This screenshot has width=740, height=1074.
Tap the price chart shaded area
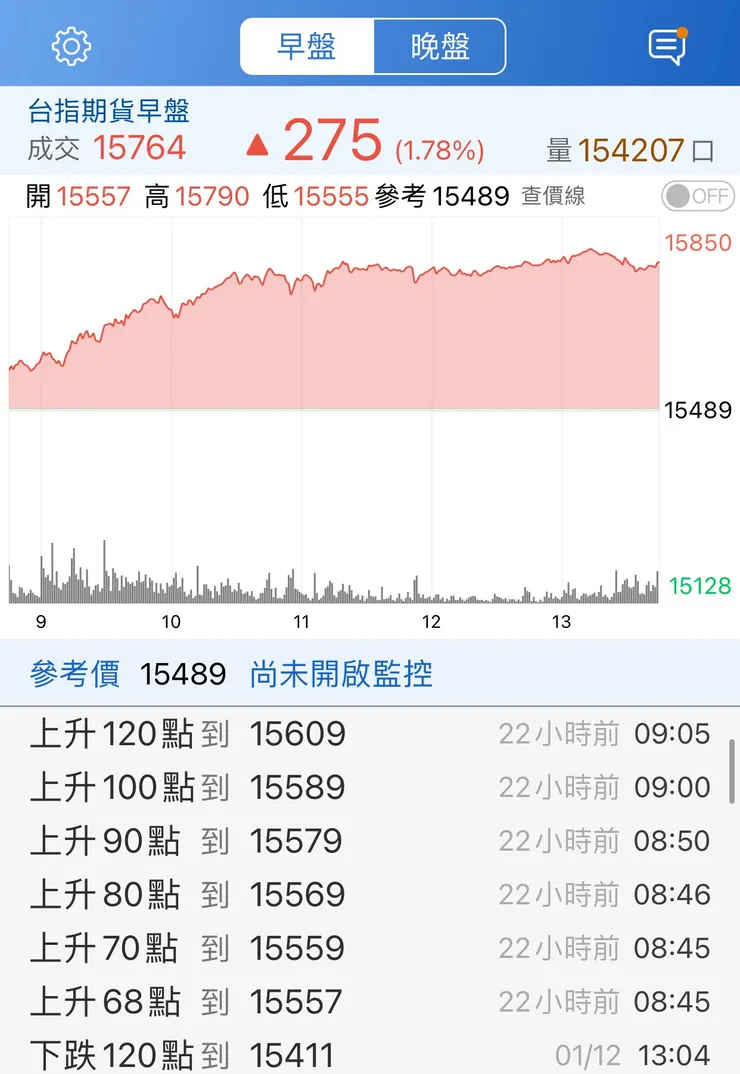point(330,330)
